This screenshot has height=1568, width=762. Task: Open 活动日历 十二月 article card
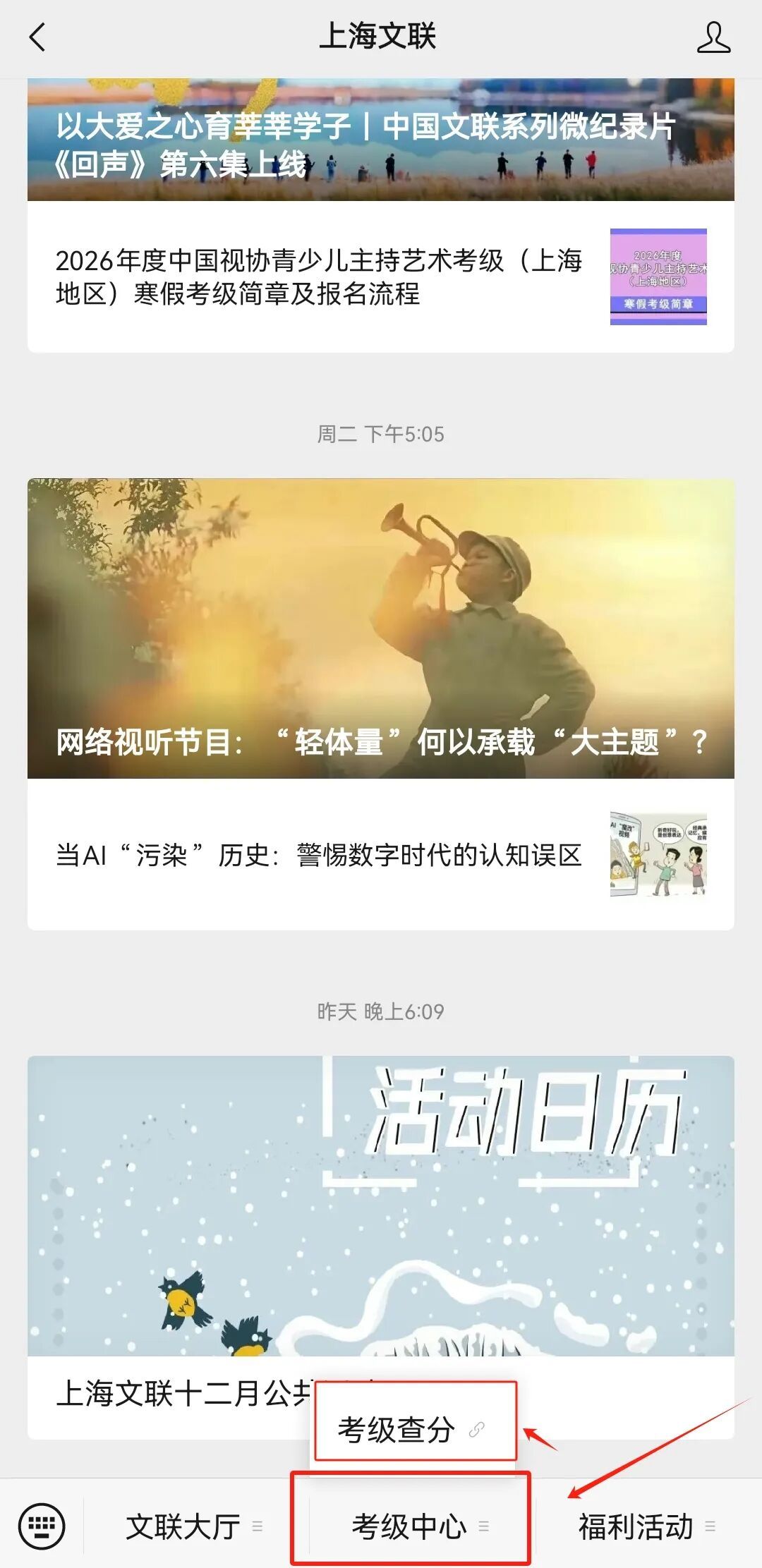point(380,1206)
